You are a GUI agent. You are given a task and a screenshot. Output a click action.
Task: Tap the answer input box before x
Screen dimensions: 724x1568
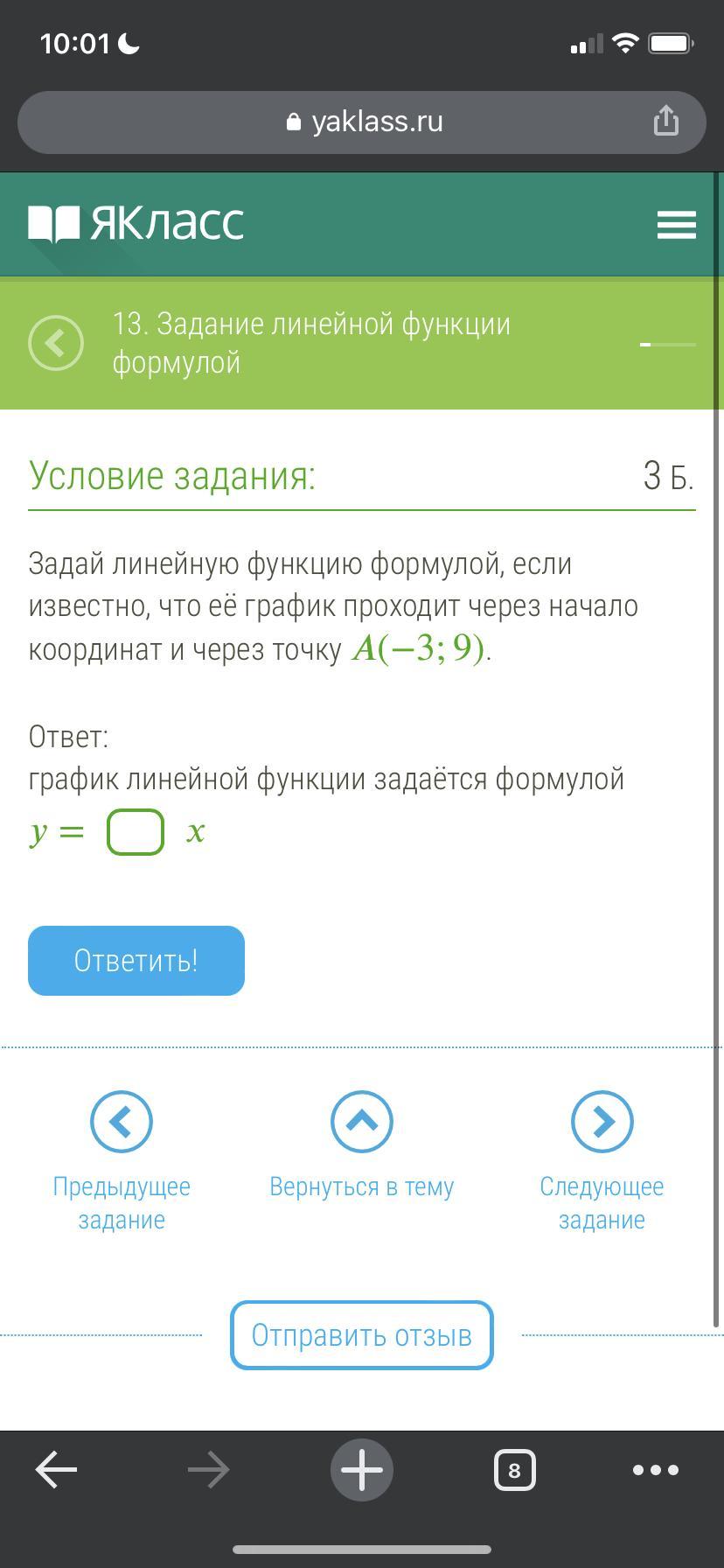coord(136,831)
